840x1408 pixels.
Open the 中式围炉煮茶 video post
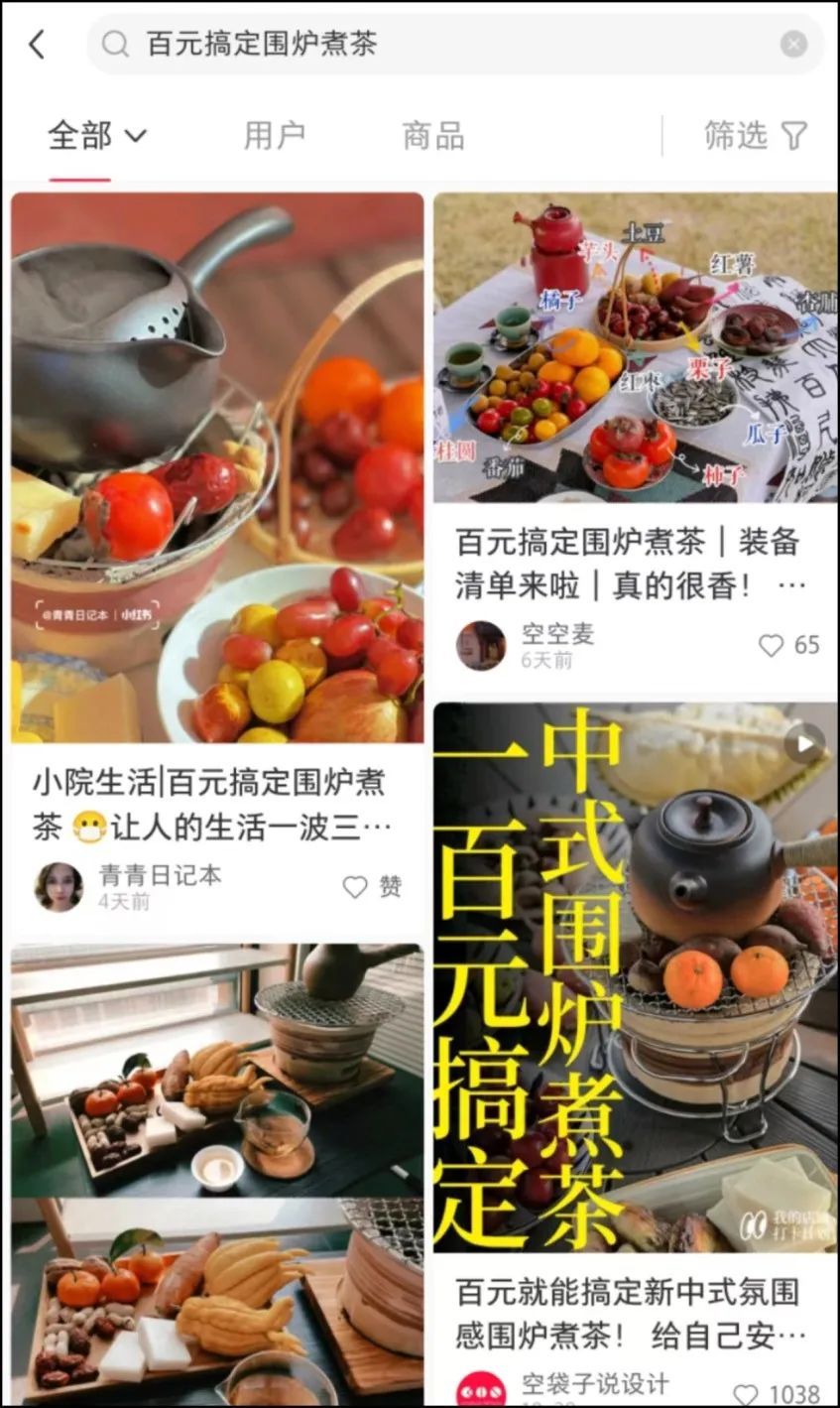pyautogui.click(x=635, y=977)
